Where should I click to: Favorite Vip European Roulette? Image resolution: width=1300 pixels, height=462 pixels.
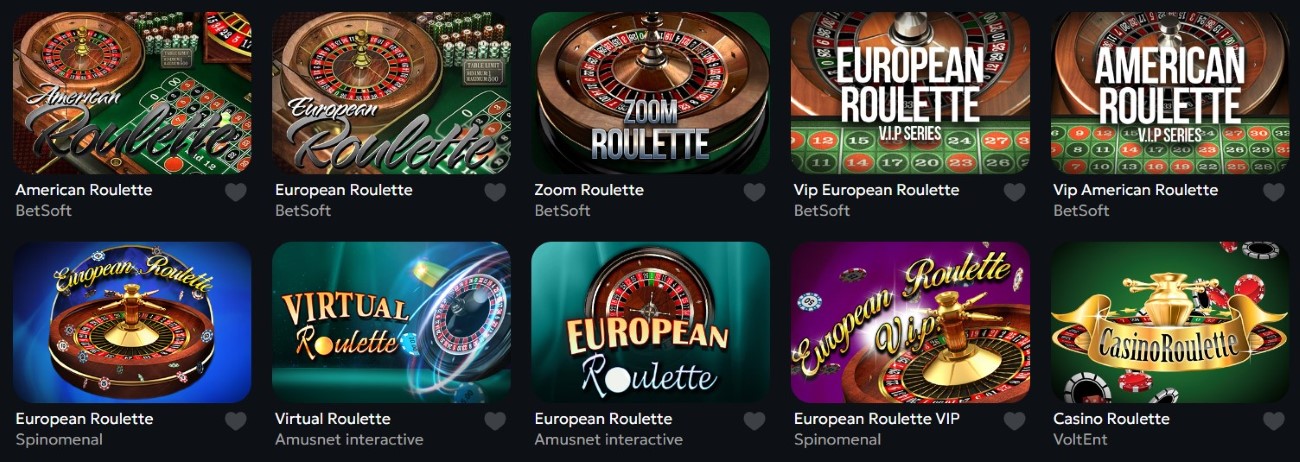click(1014, 192)
